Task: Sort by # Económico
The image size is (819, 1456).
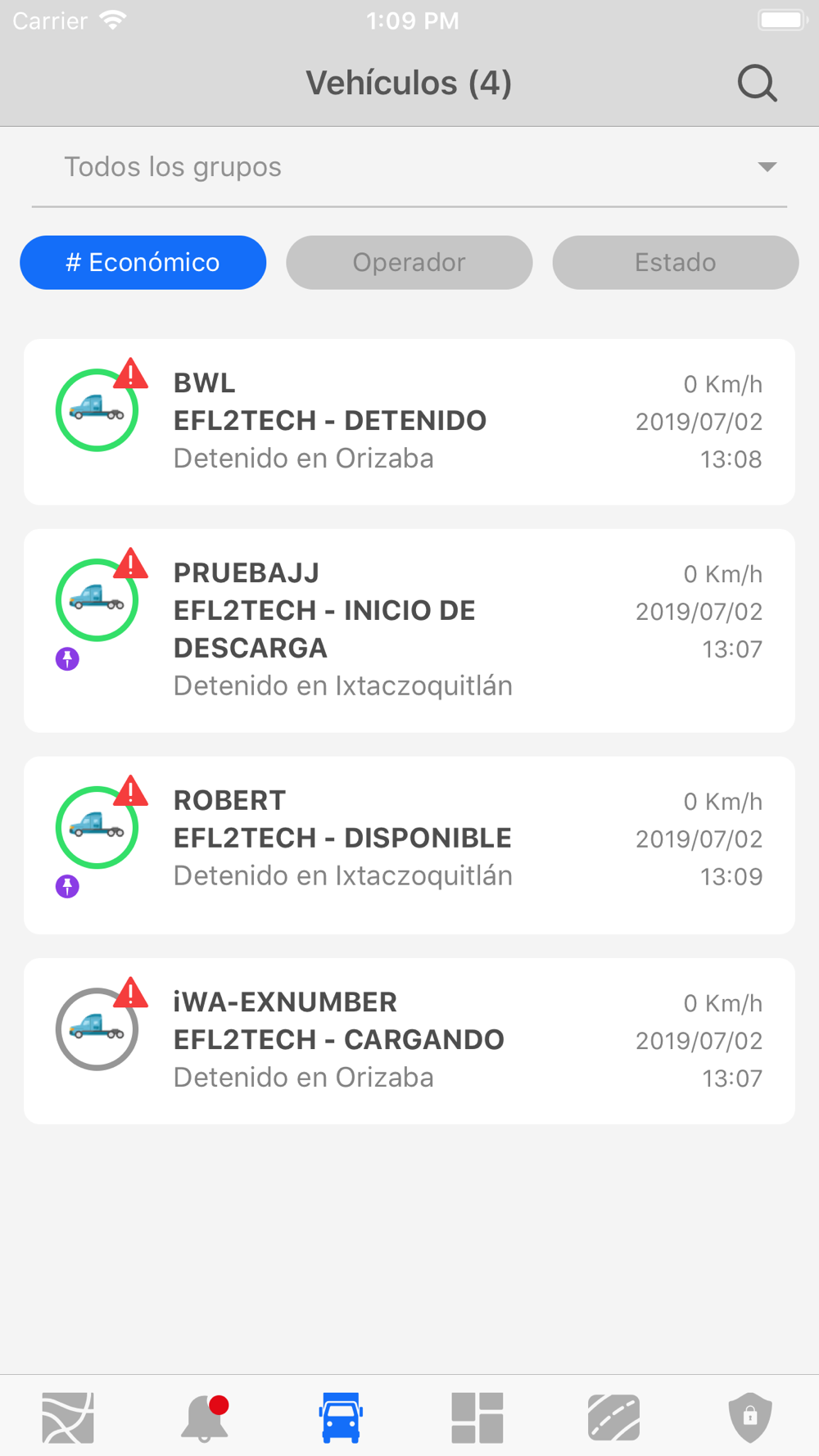Action: tap(143, 263)
